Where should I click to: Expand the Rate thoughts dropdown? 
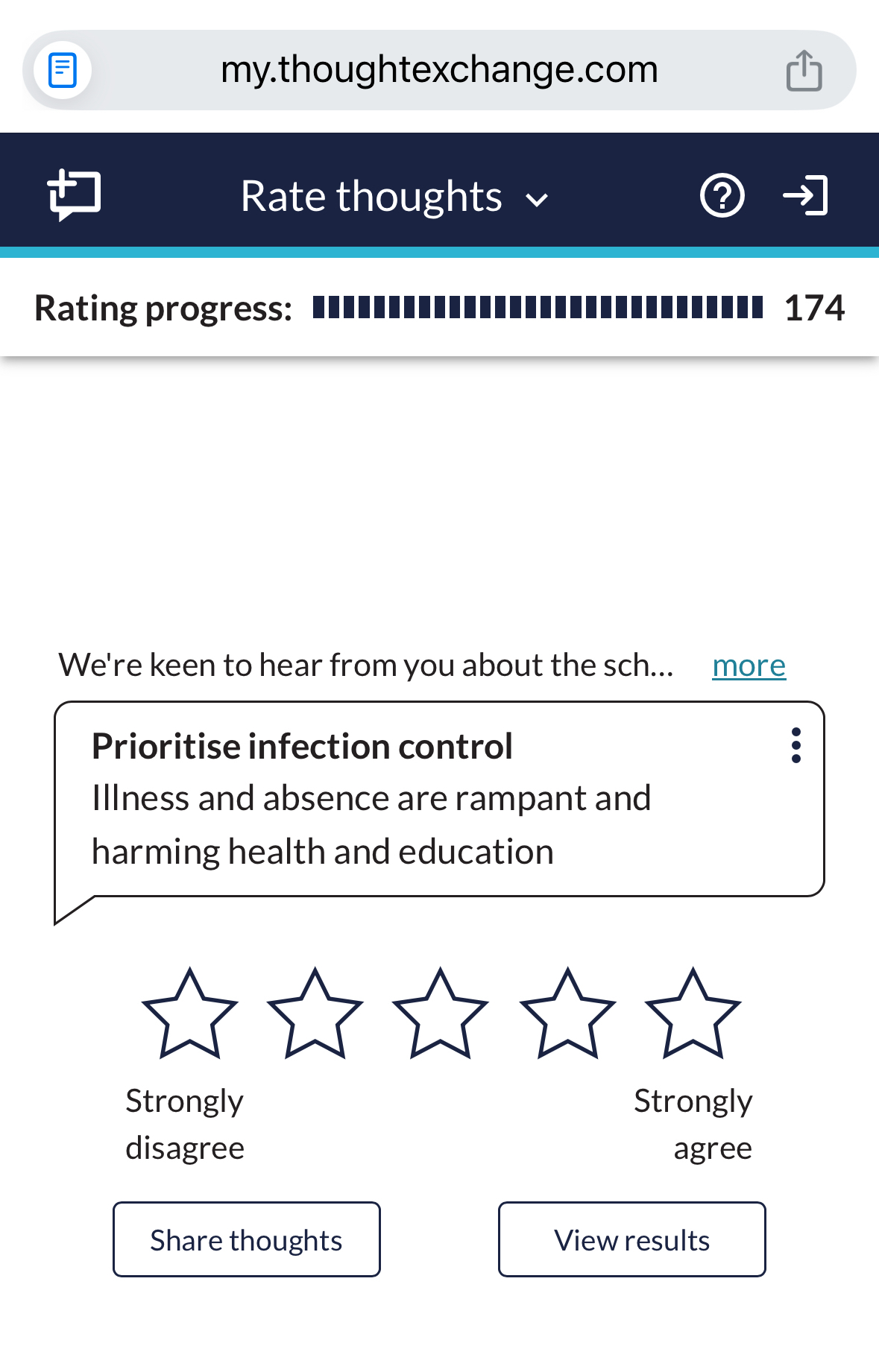[x=395, y=197]
